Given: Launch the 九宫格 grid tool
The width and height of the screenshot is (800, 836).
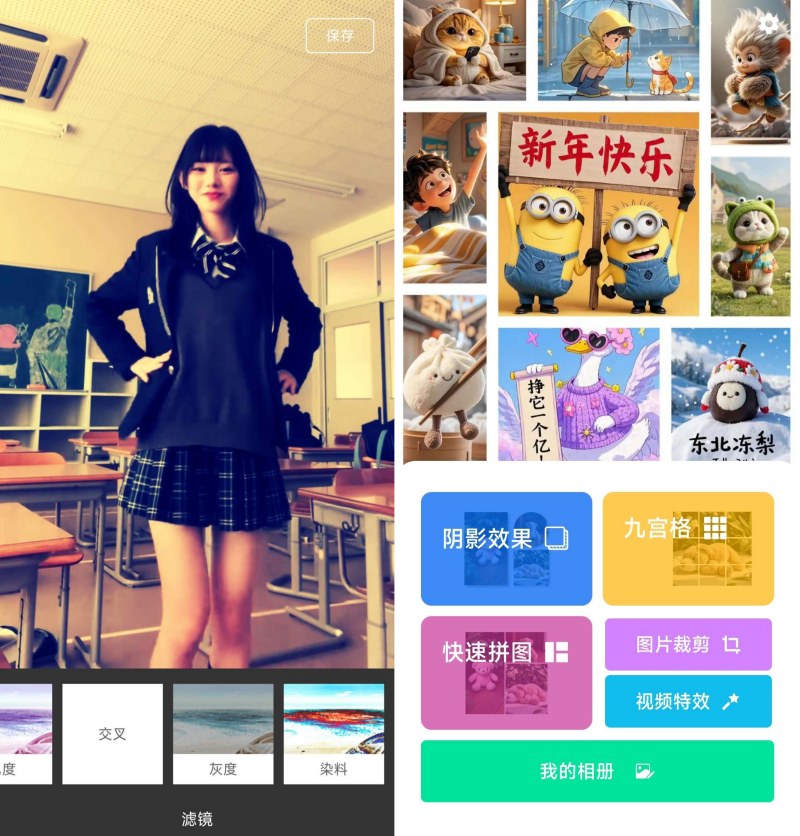Looking at the screenshot, I should click(x=688, y=548).
